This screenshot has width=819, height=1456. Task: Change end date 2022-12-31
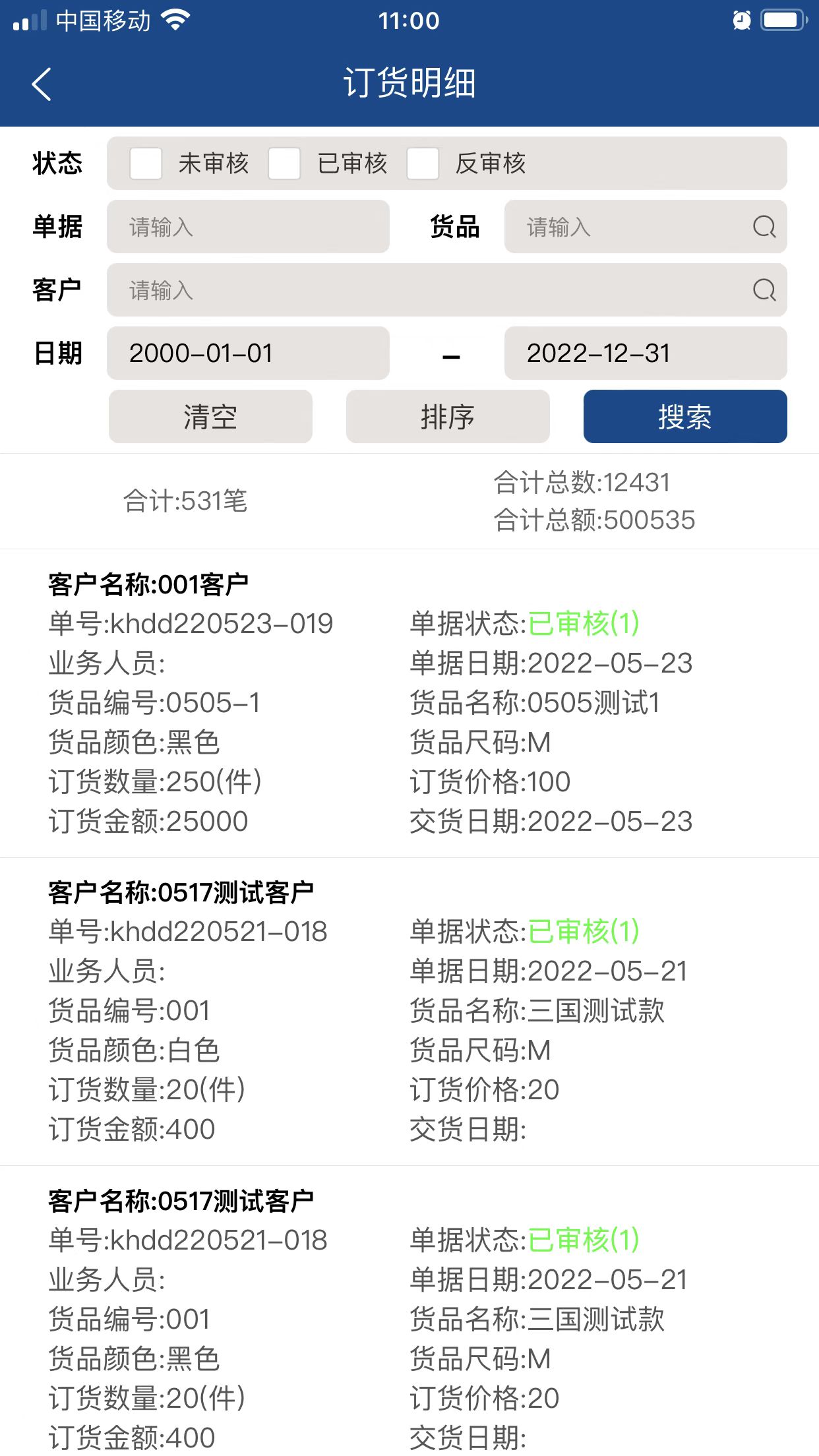click(646, 353)
